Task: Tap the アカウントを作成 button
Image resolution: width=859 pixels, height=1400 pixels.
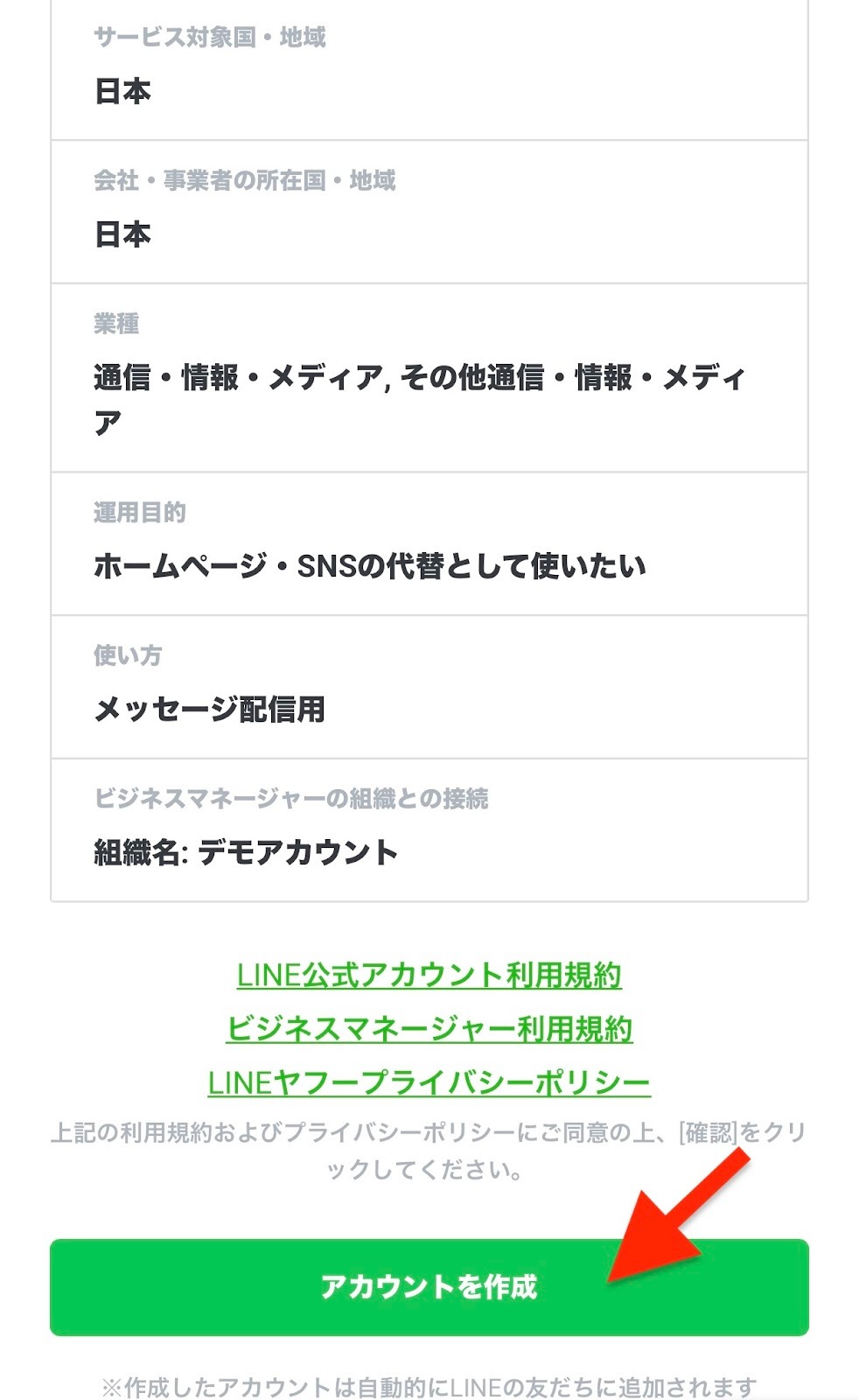Action: coord(429,1286)
